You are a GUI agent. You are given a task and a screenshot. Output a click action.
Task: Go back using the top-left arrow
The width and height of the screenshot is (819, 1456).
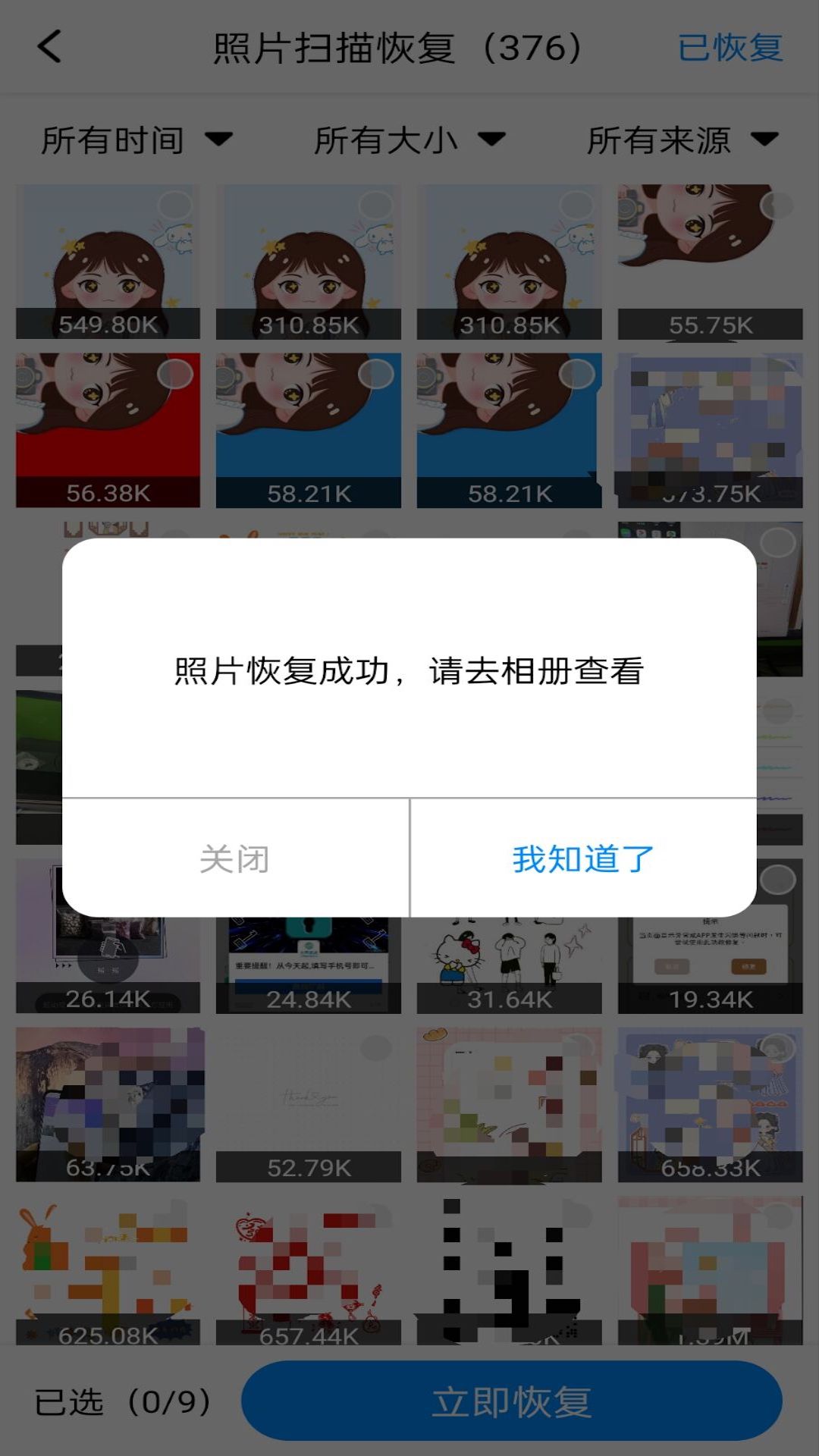50,47
